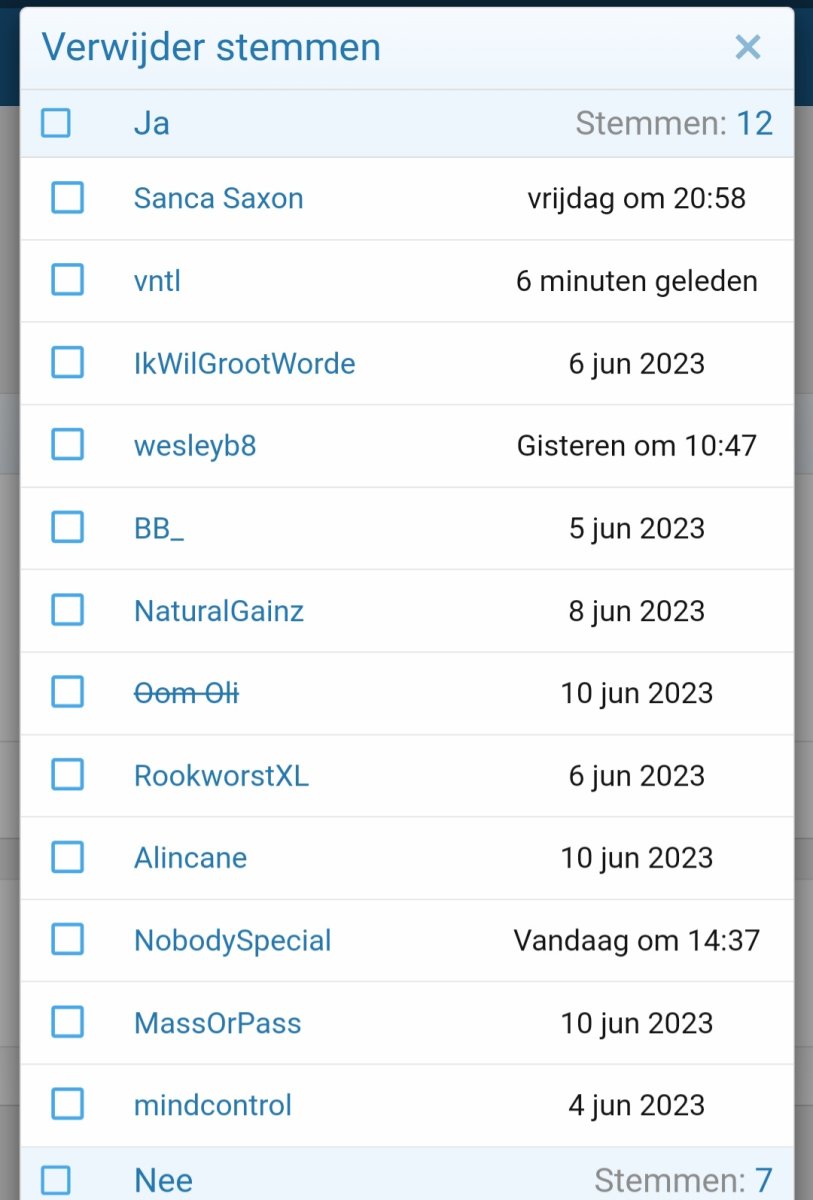
Task: Select the checkbox beside Alincane
Action: (67, 857)
